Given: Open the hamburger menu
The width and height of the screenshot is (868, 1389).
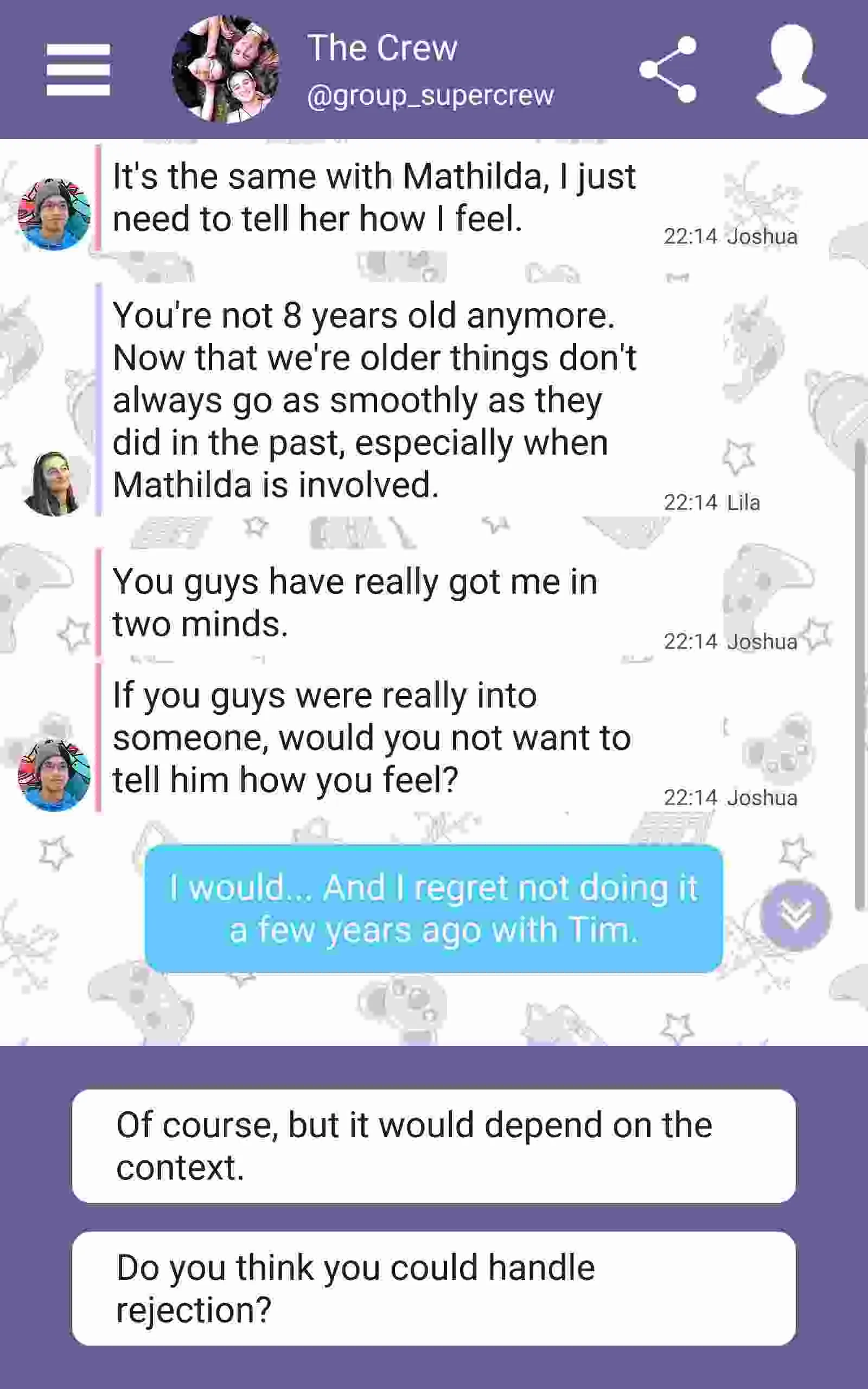Looking at the screenshot, I should pos(78,69).
